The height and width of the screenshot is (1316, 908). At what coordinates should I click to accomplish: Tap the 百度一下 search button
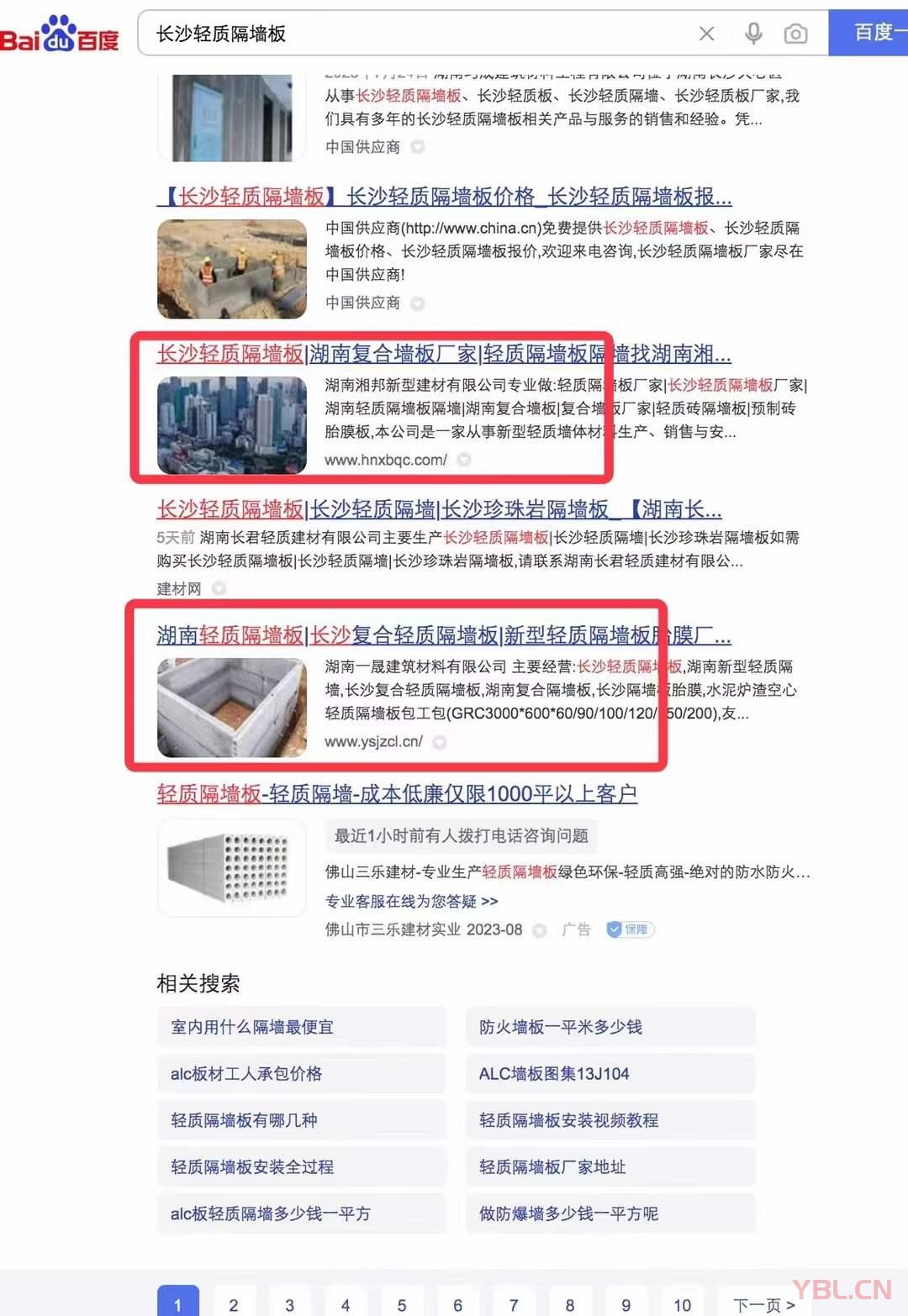tap(870, 33)
